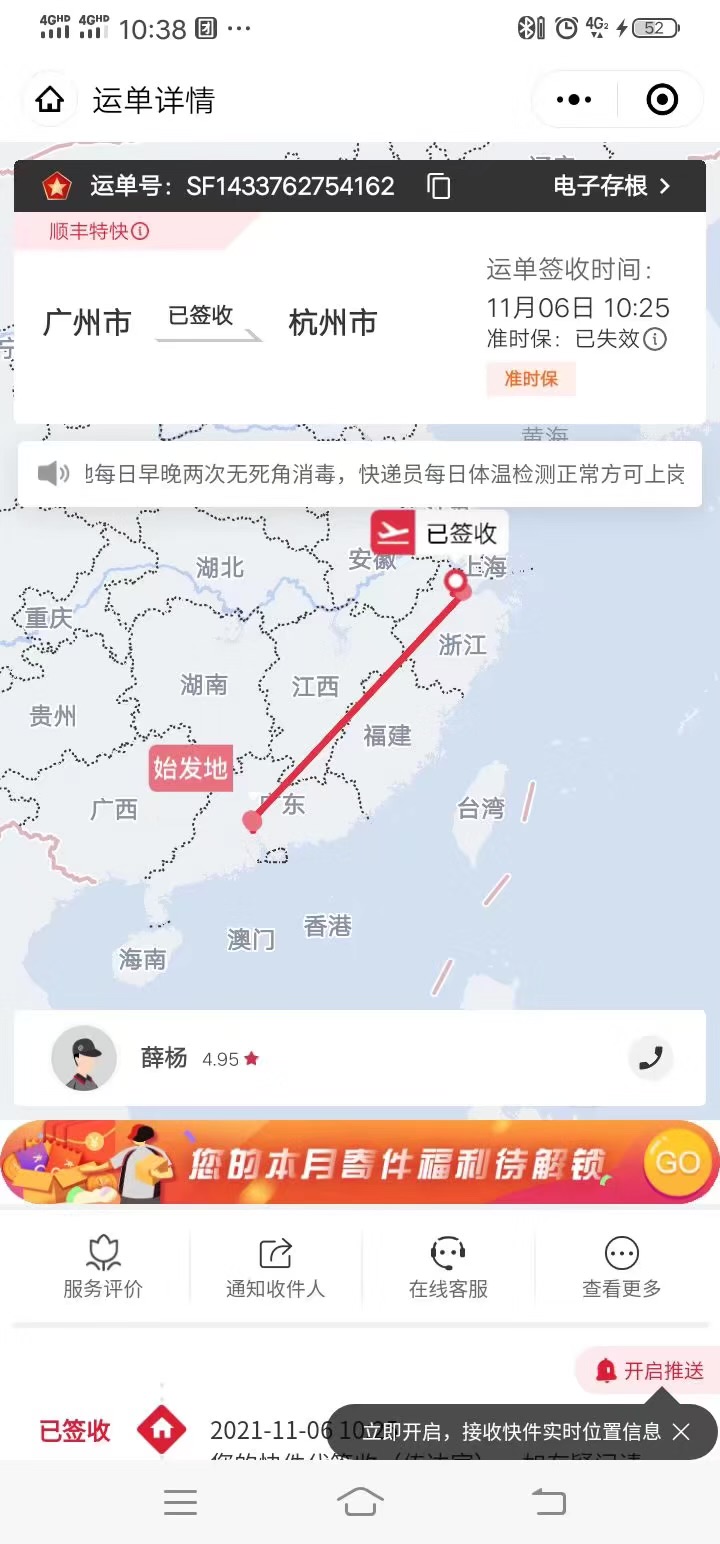Select 通知收件人 to notify recipient
The width and height of the screenshot is (720, 1544).
pos(275,1266)
